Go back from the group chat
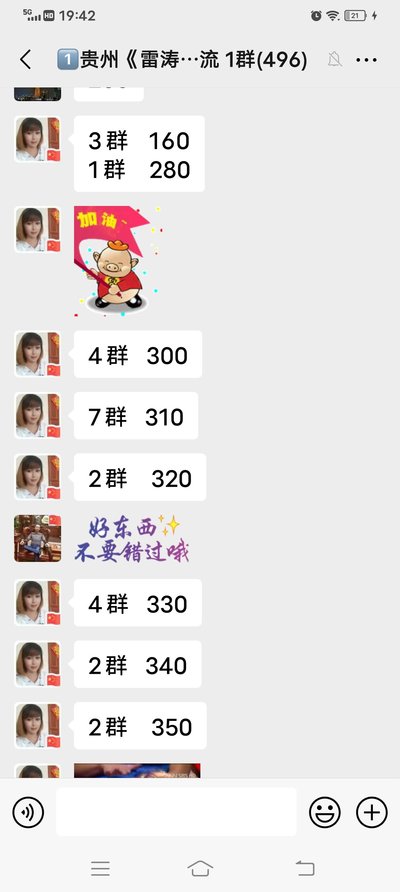The width and height of the screenshot is (400, 892). (x=25, y=59)
